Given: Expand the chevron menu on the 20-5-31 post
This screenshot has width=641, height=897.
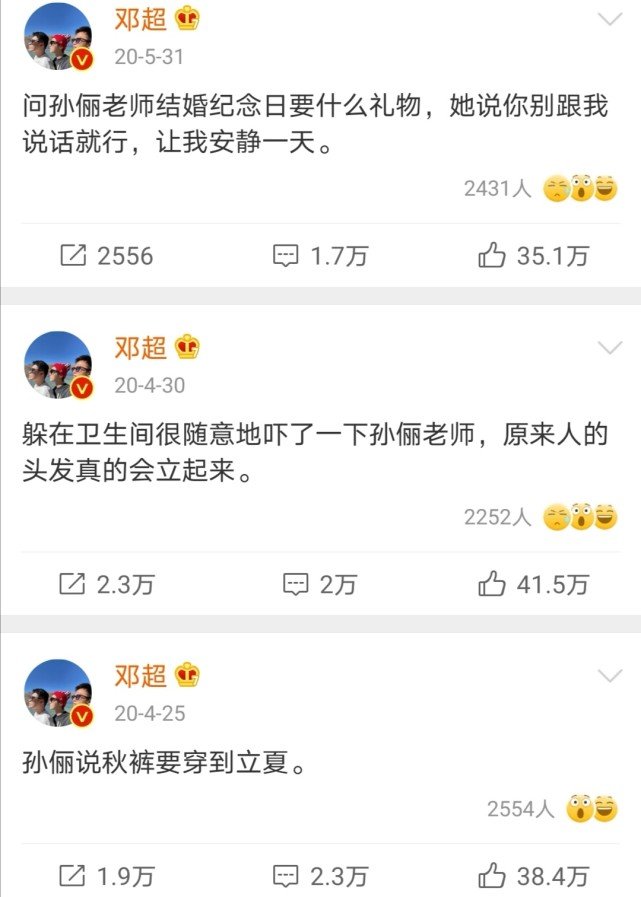Looking at the screenshot, I should (x=609, y=20).
